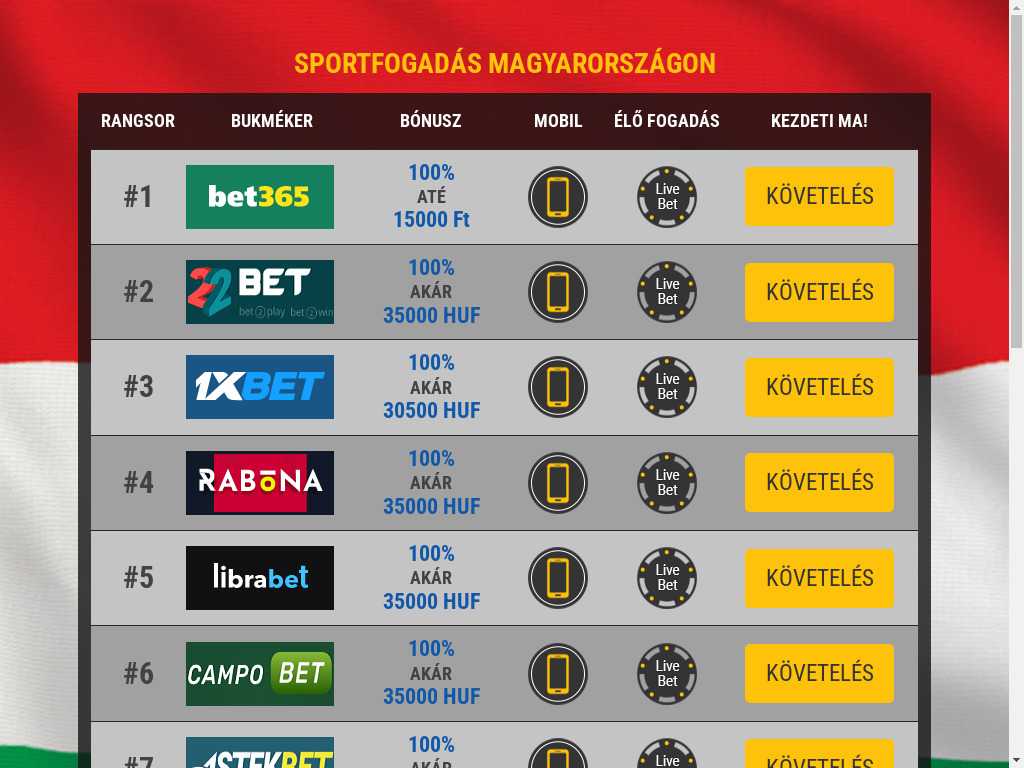Open the 22BET bookmaker logo
This screenshot has width=1024, height=768.
260,292
